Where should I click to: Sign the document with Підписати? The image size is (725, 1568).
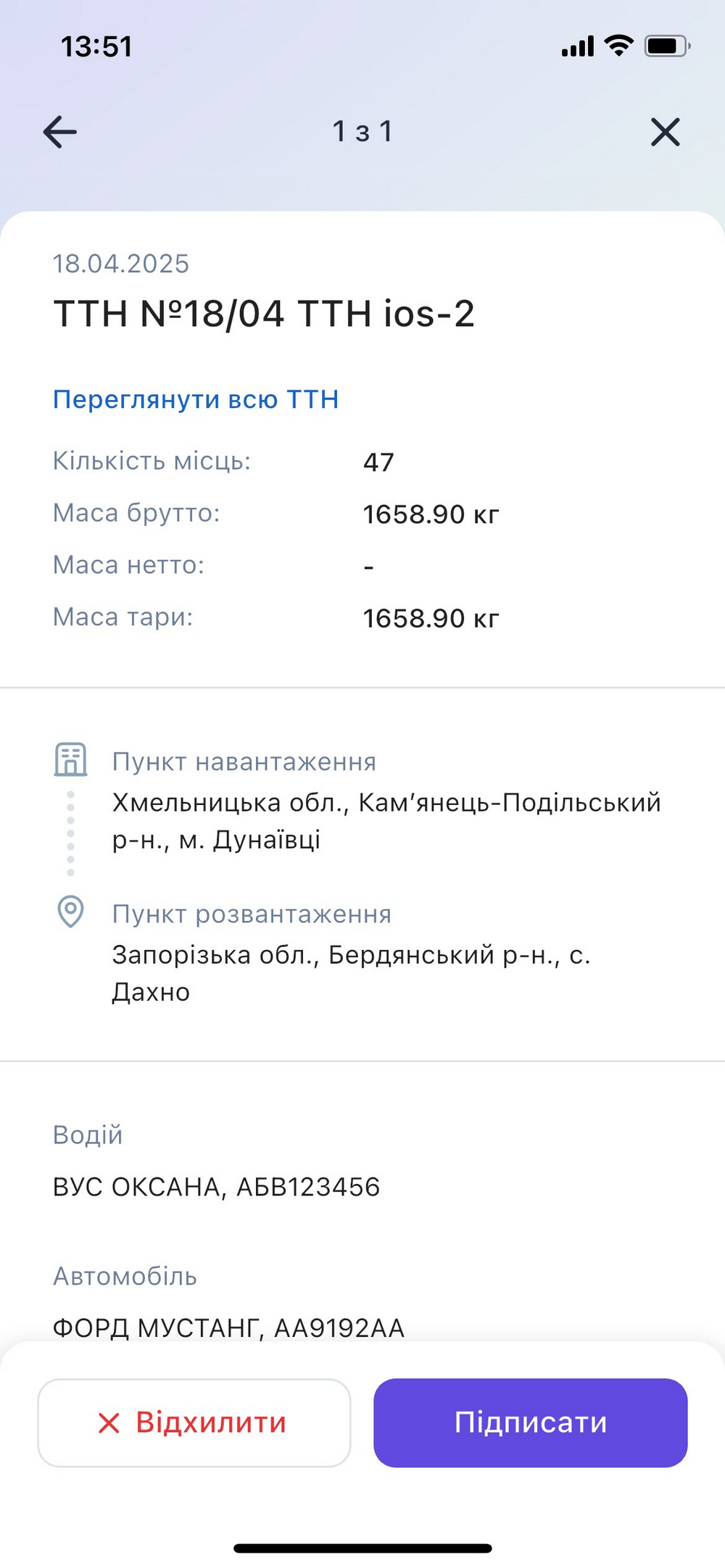coord(530,1422)
